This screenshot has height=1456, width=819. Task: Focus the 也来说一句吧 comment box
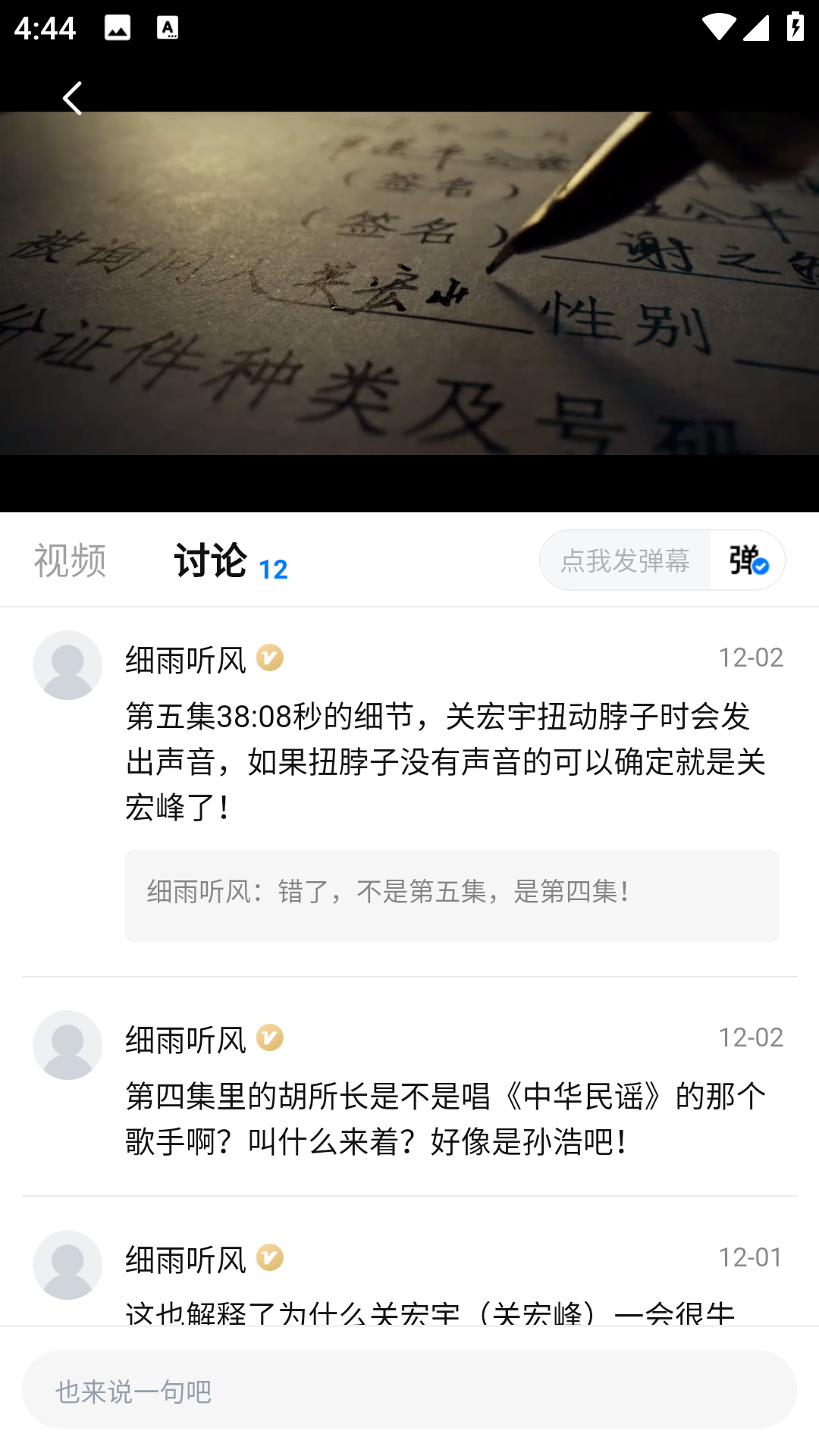pos(409,1391)
